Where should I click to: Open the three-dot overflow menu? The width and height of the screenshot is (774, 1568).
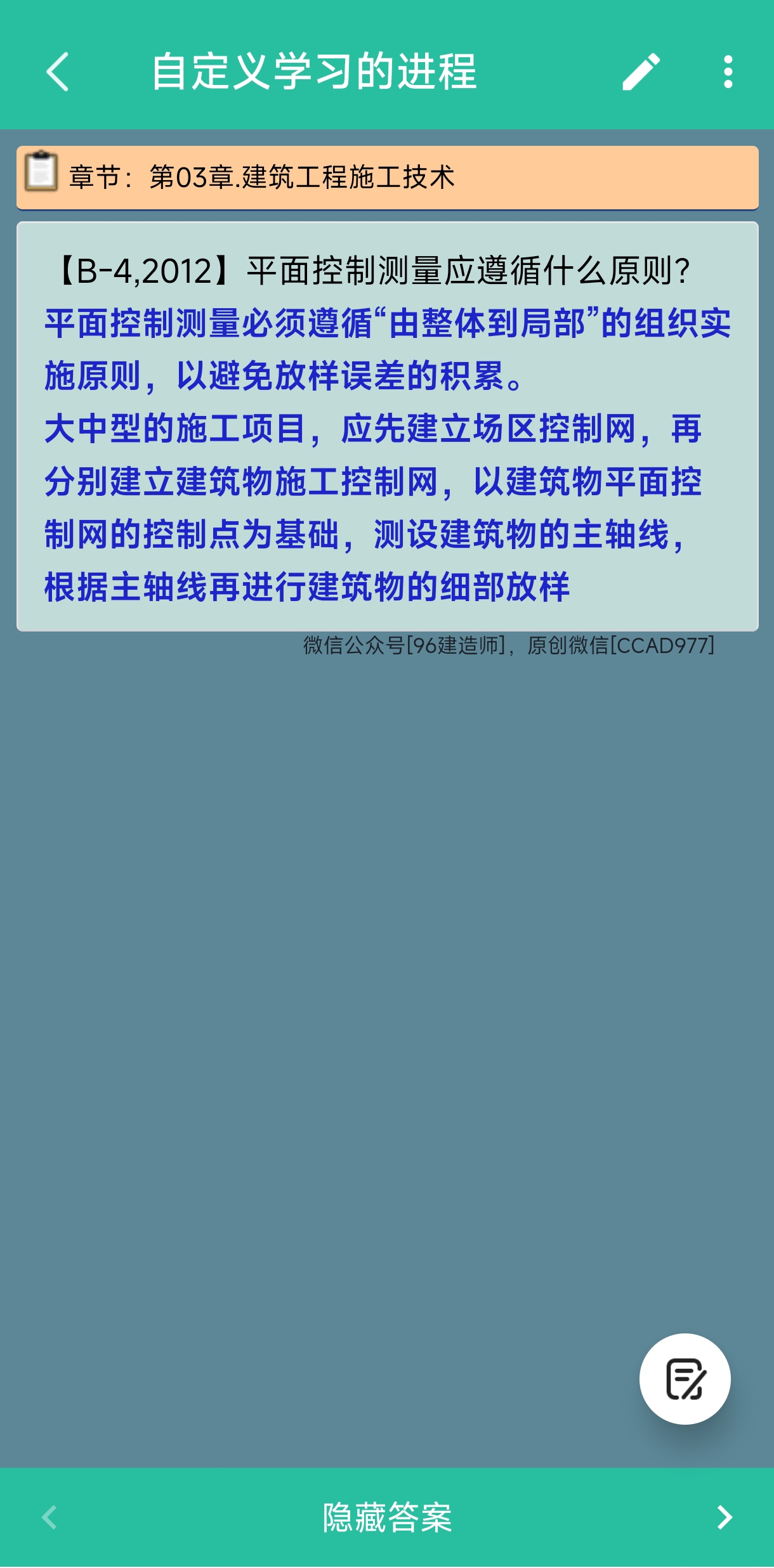pos(728,72)
